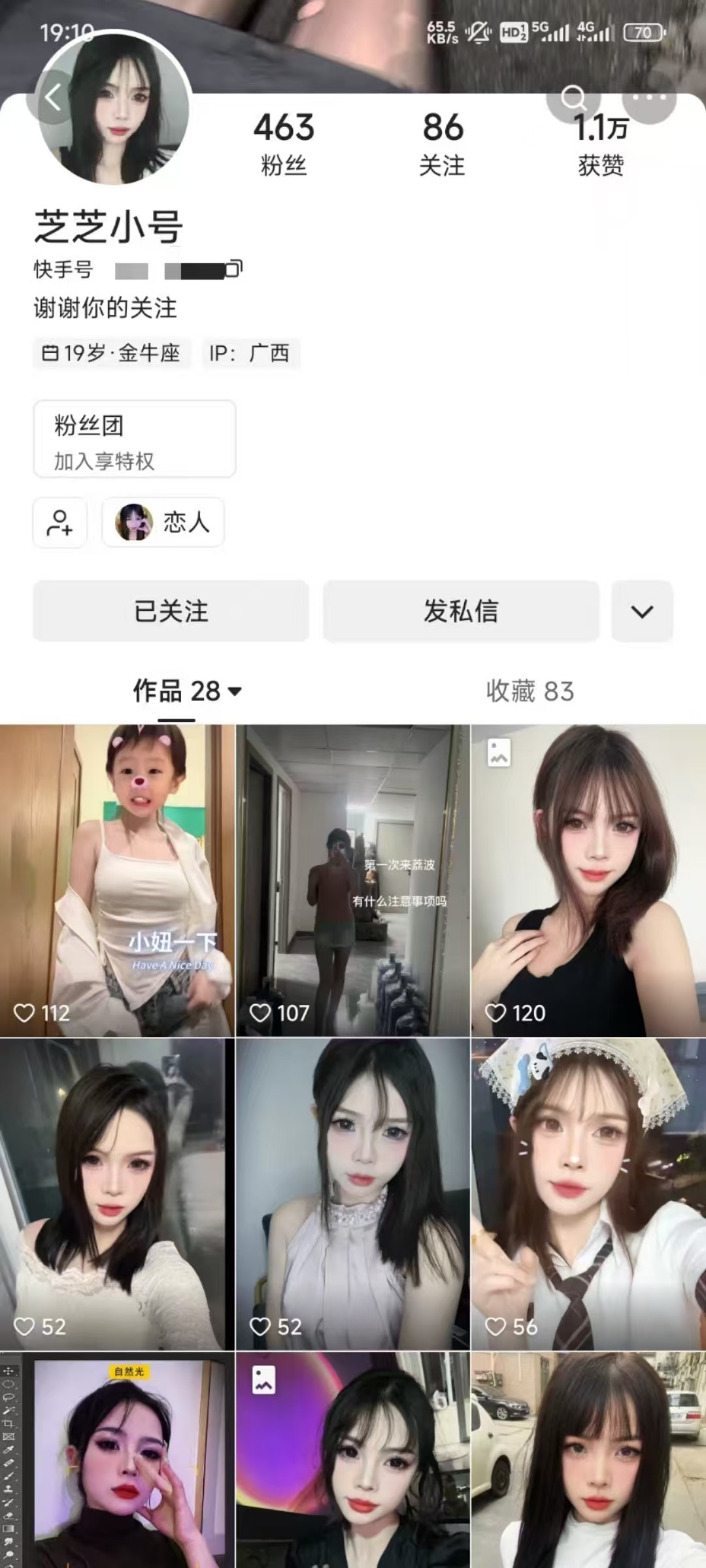Screen dimensions: 706x1568
Task: Open the video with 107 likes
Action: coord(353,879)
